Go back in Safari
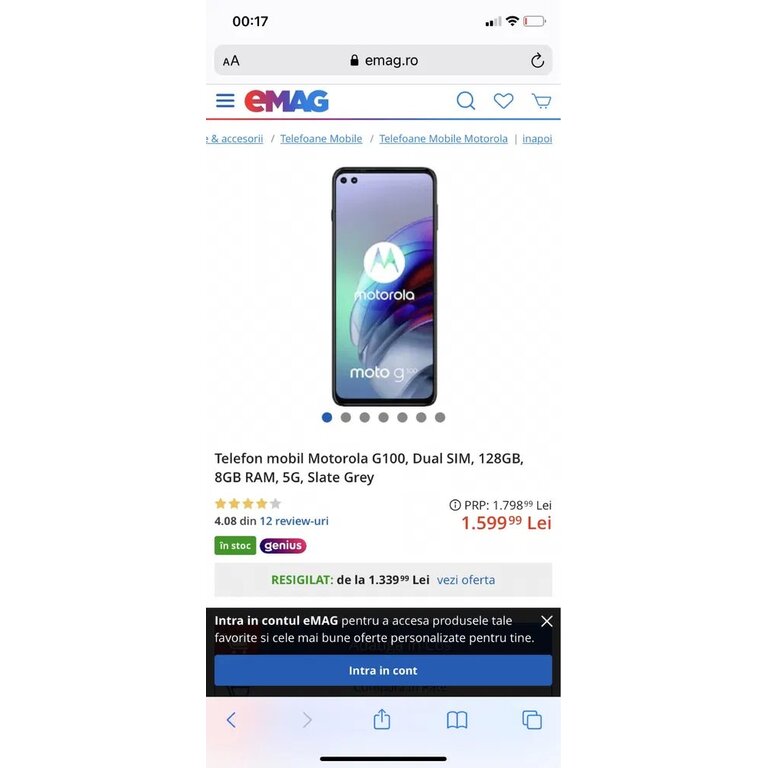 231,720
